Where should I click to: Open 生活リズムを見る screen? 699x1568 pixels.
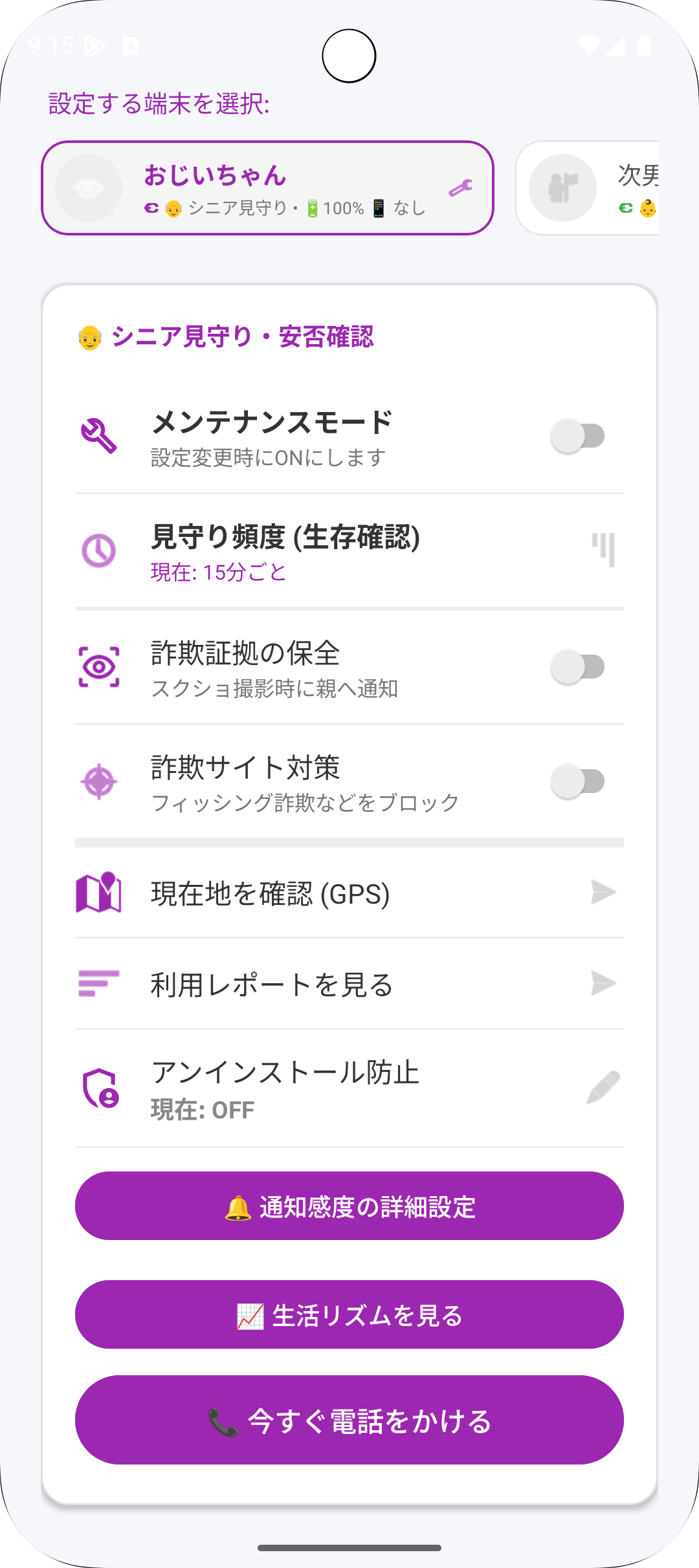click(x=349, y=1314)
